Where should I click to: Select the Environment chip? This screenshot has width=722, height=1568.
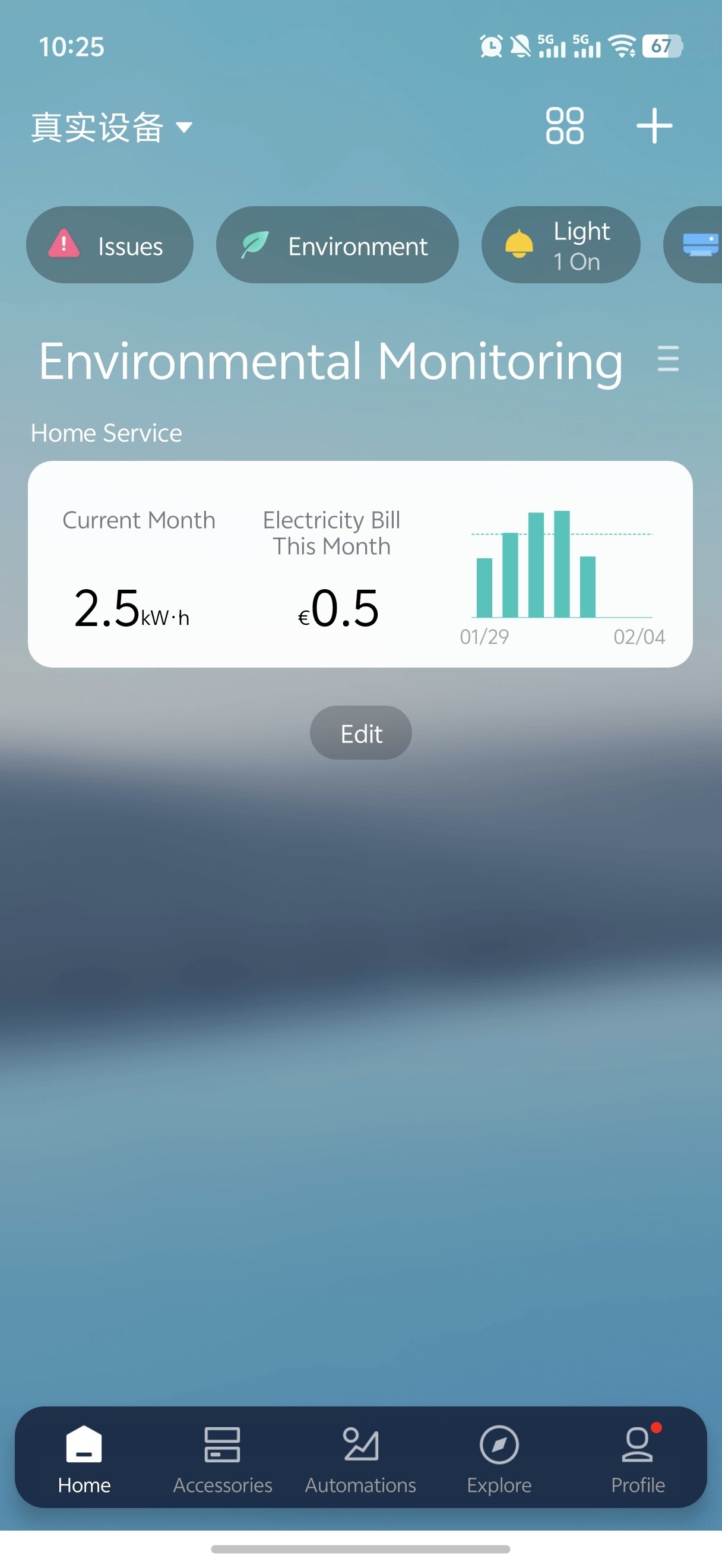(337, 245)
